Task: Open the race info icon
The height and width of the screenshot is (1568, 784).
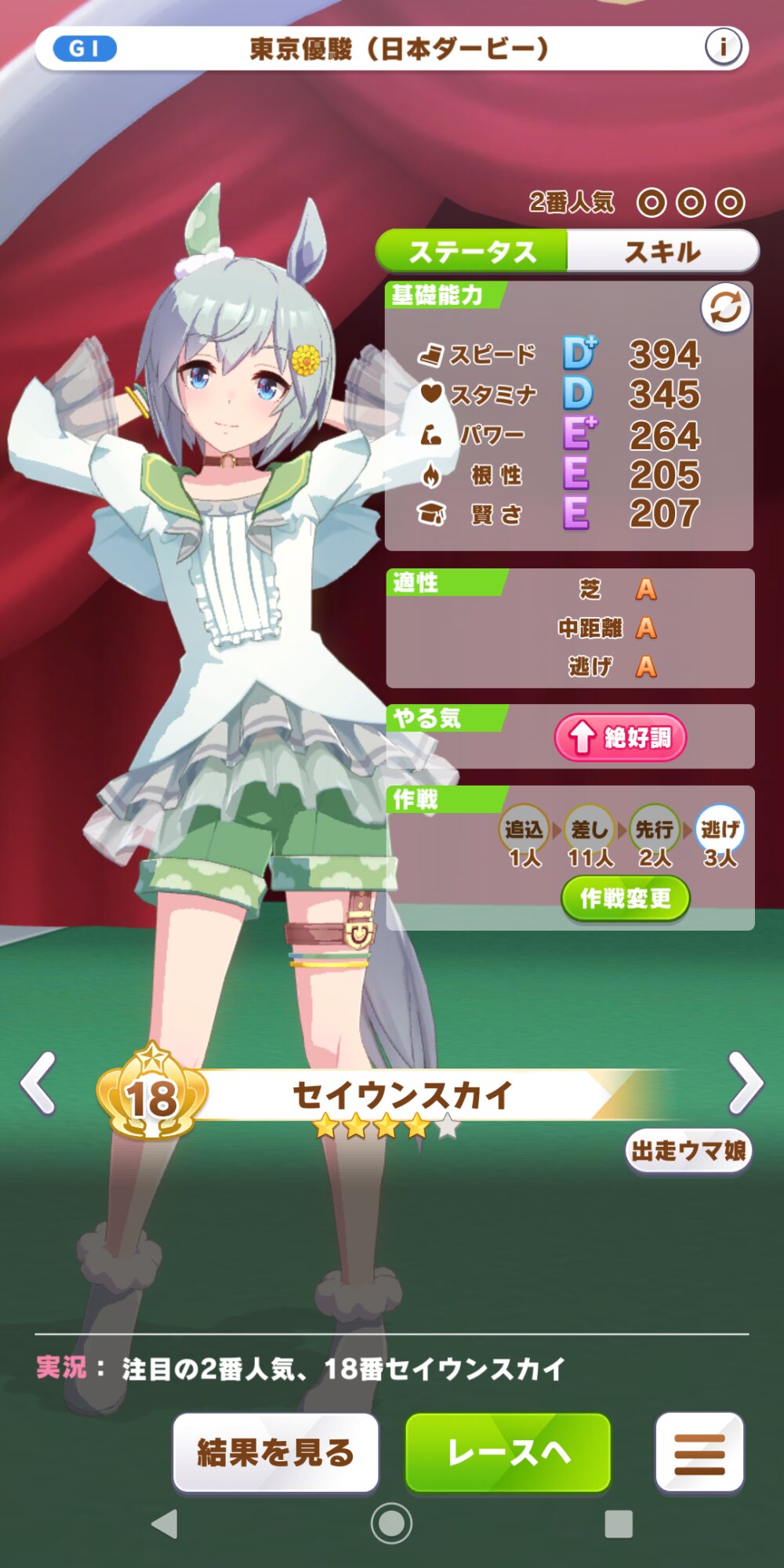Action: pos(723,48)
